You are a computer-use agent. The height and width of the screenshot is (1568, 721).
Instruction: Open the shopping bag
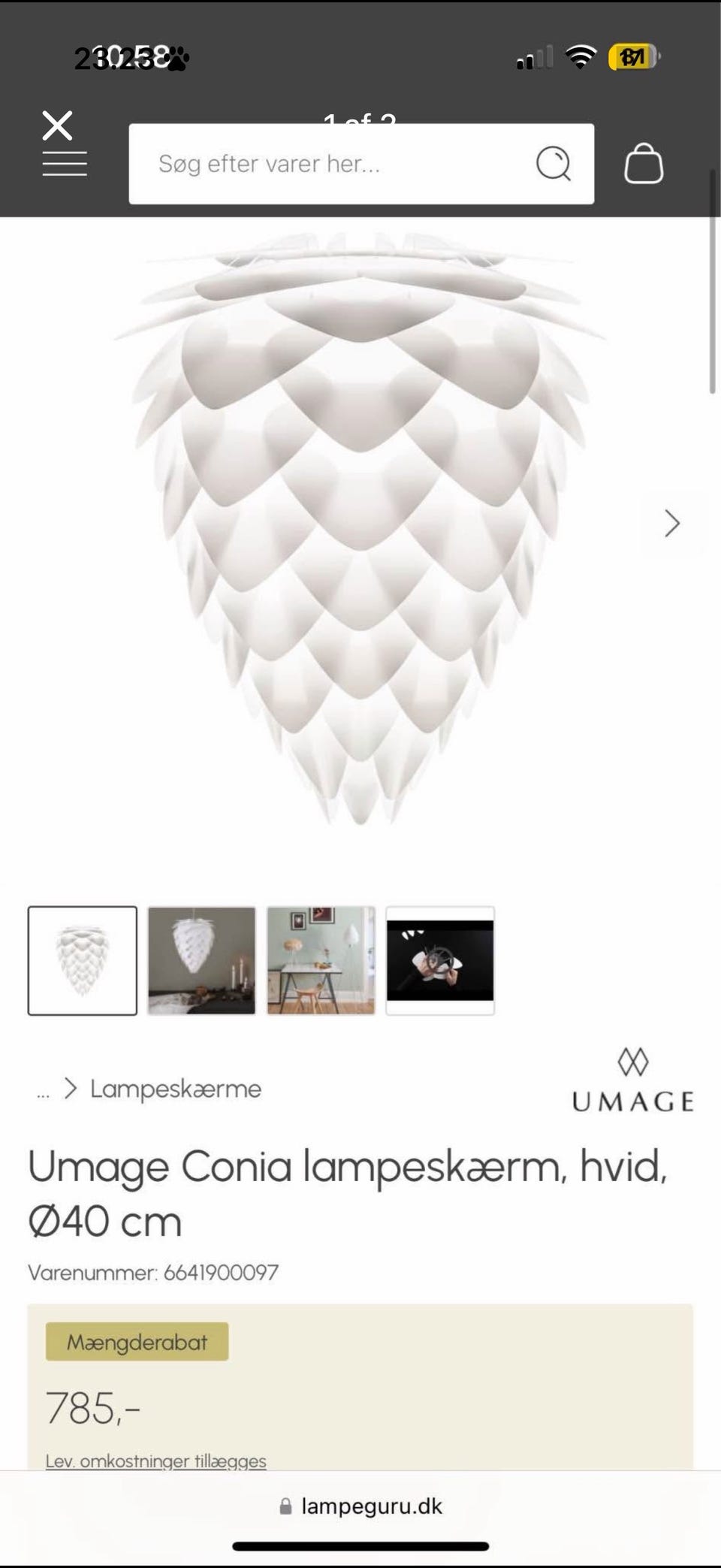[x=644, y=163]
